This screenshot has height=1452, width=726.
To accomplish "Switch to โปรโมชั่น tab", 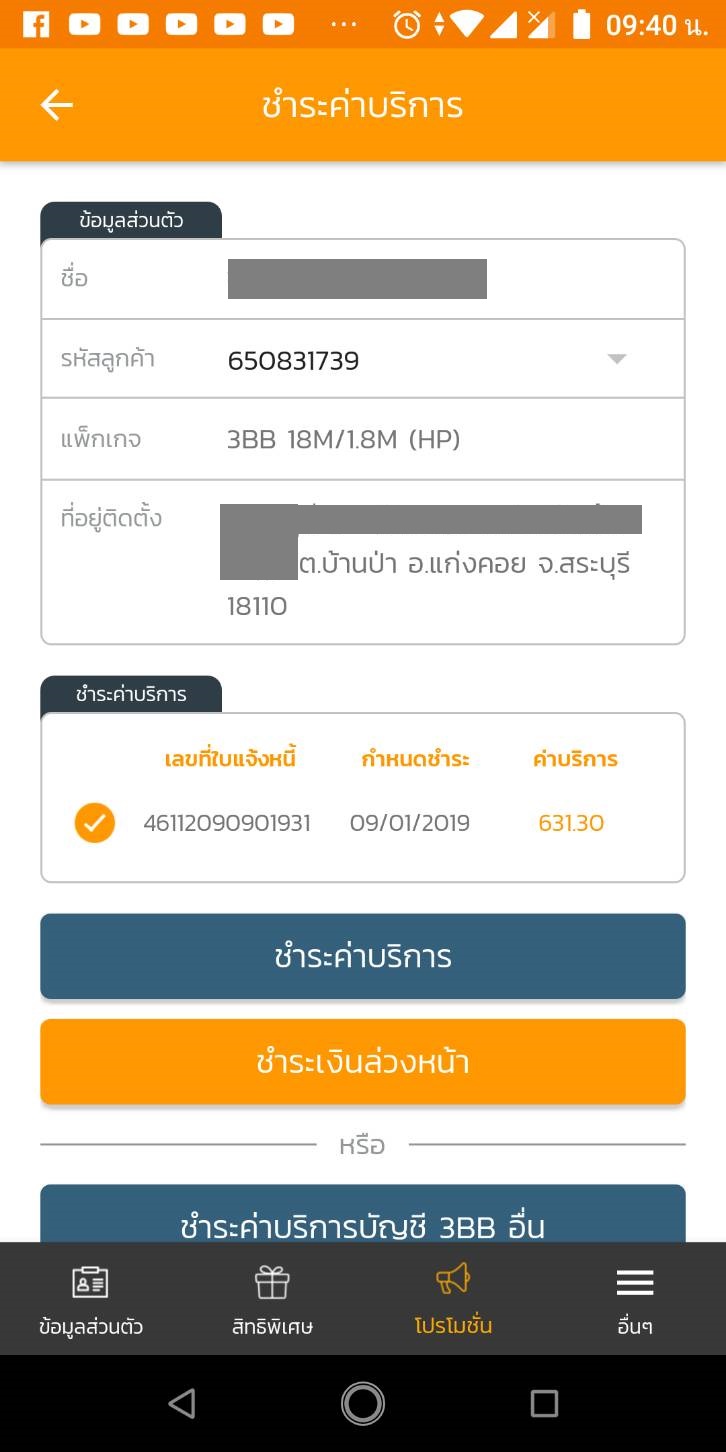I will point(453,1299).
